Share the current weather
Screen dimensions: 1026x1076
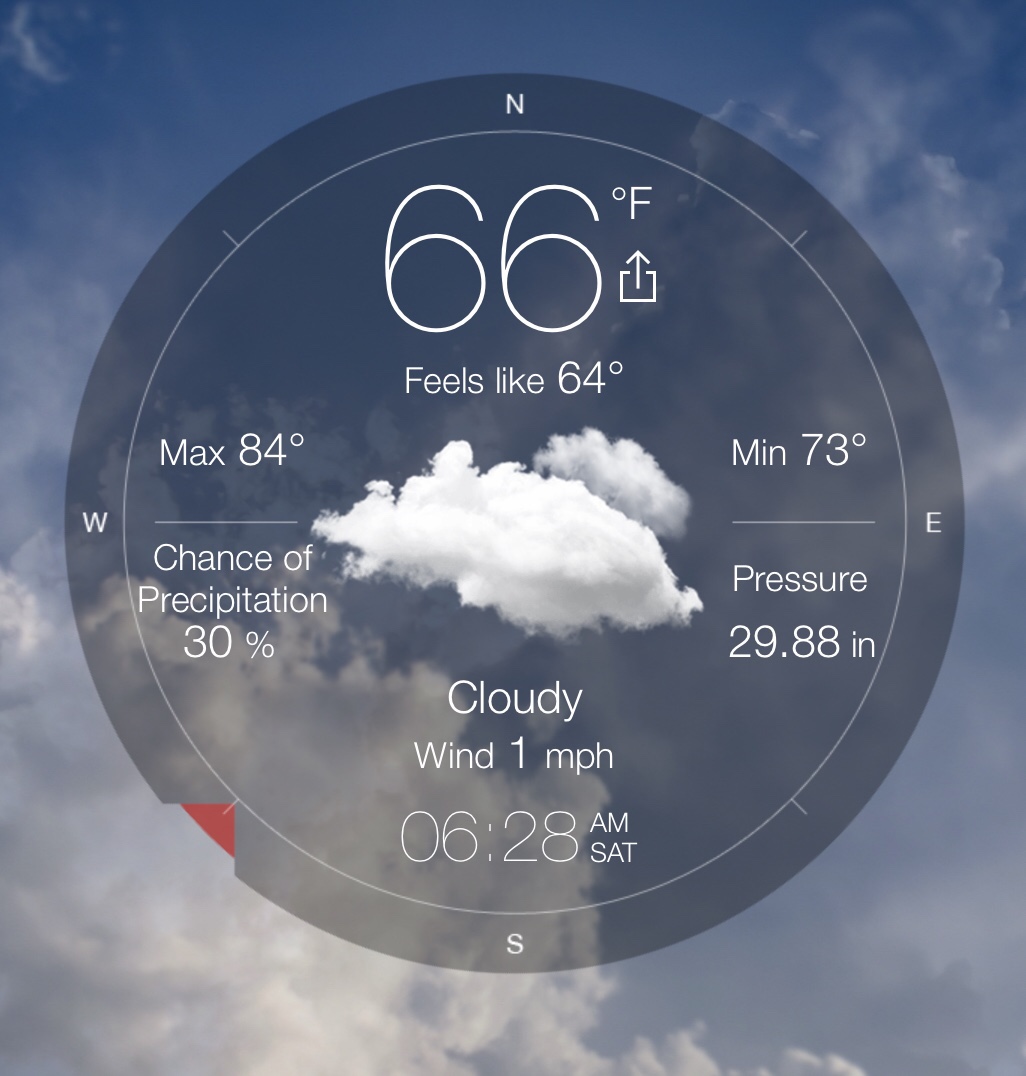(638, 276)
